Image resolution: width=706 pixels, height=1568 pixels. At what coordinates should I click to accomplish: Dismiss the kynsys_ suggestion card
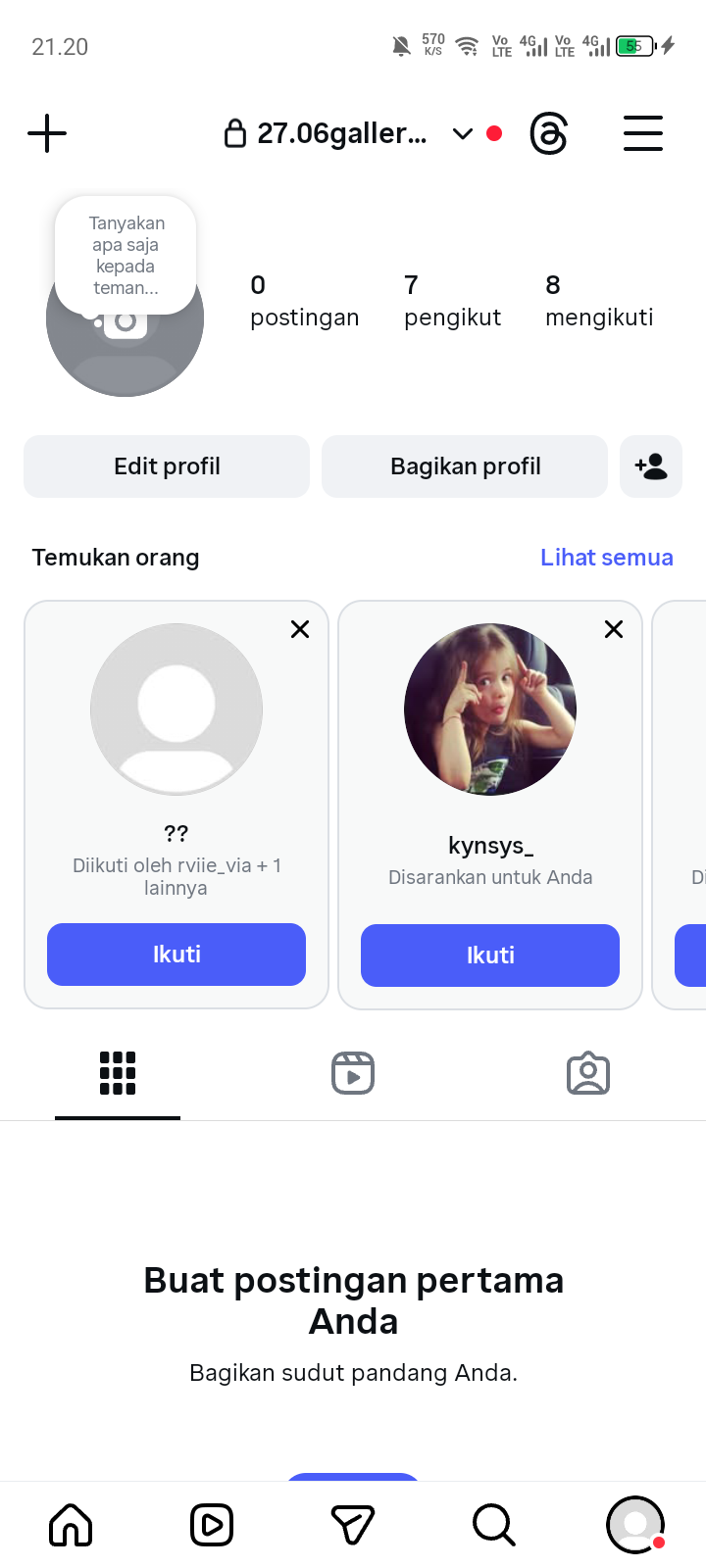tap(614, 629)
